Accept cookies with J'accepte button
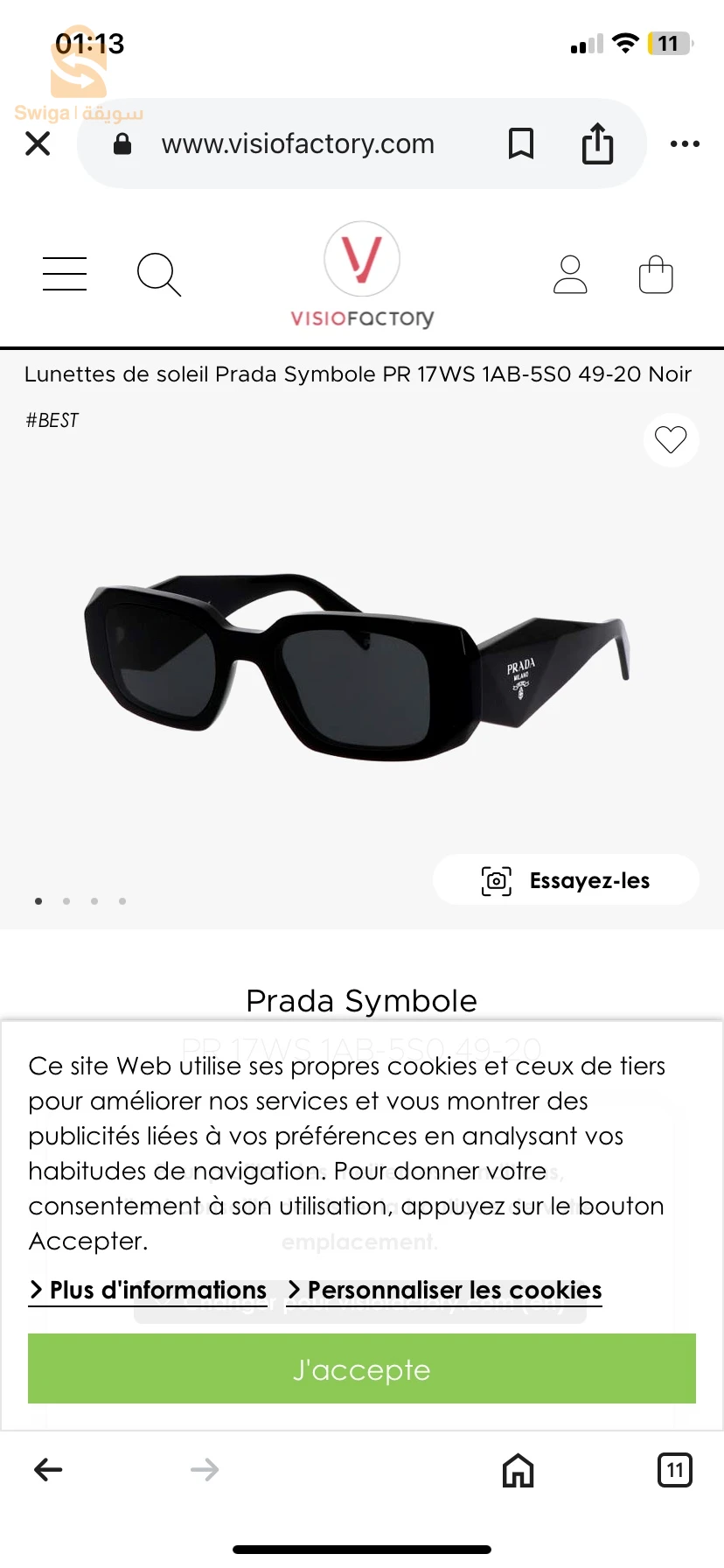Image resolution: width=724 pixels, height=1568 pixels. (362, 1368)
